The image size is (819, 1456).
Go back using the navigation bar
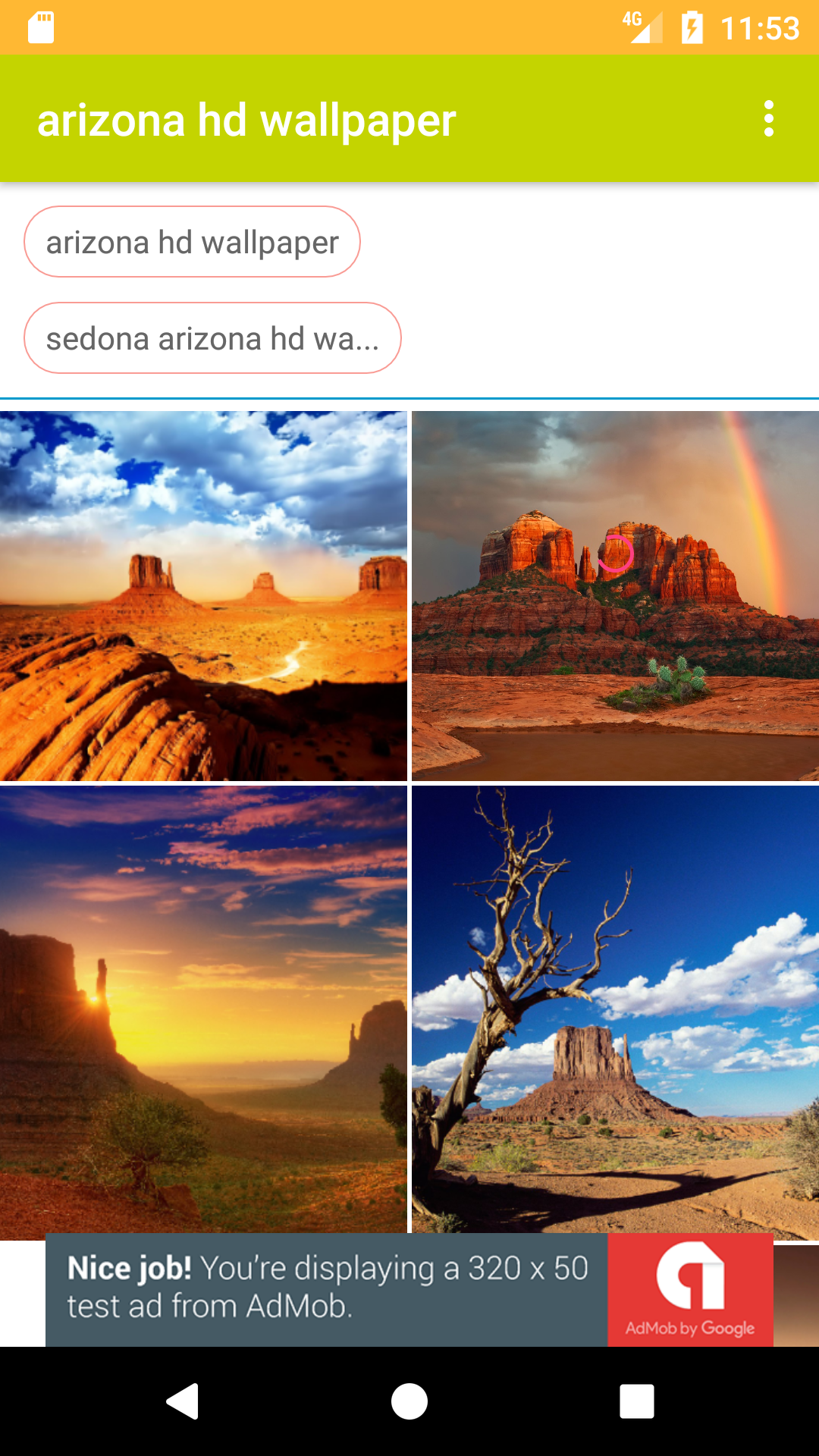182,1401
